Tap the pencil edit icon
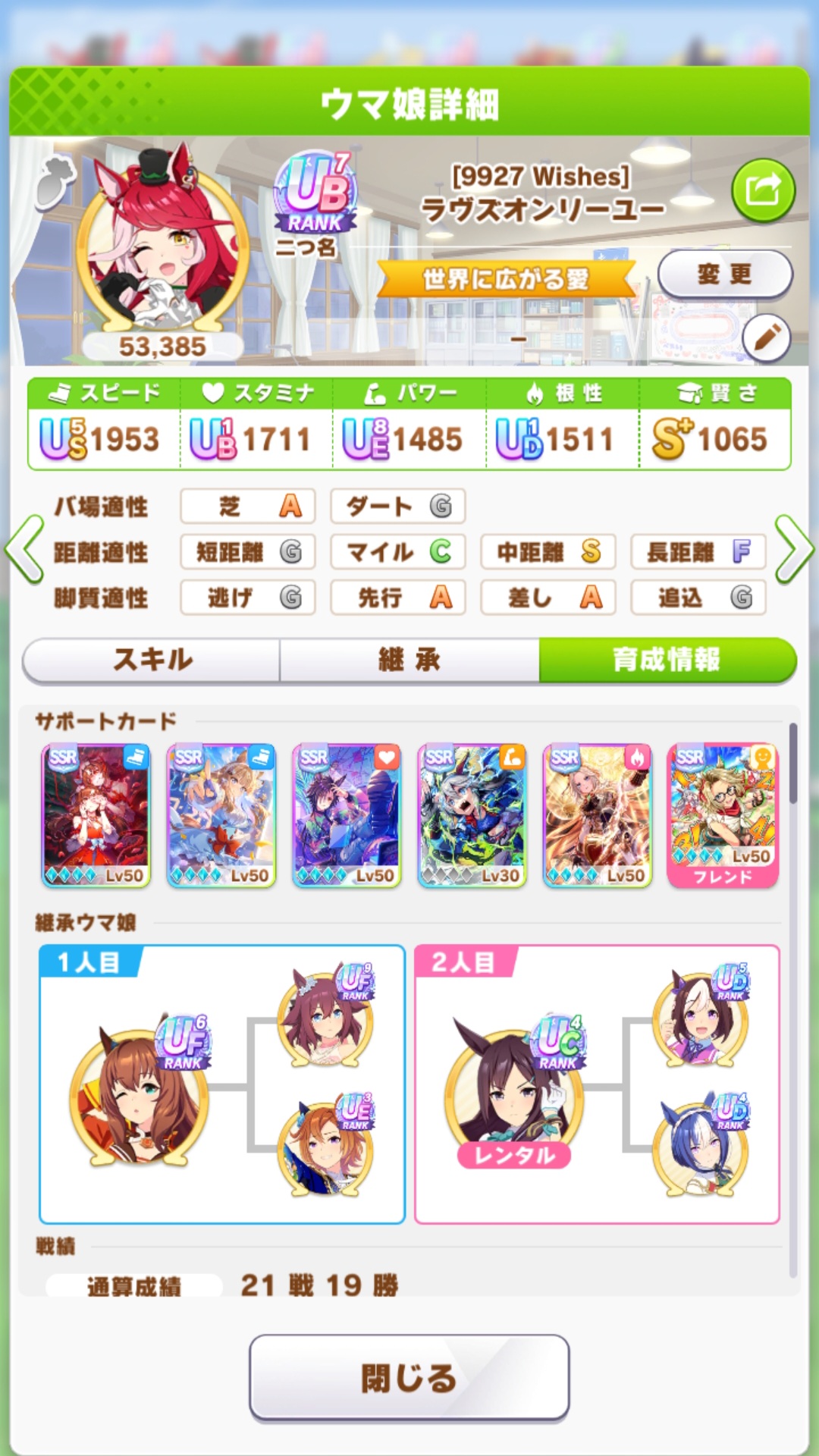Image resolution: width=819 pixels, height=1456 pixels. 766,337
